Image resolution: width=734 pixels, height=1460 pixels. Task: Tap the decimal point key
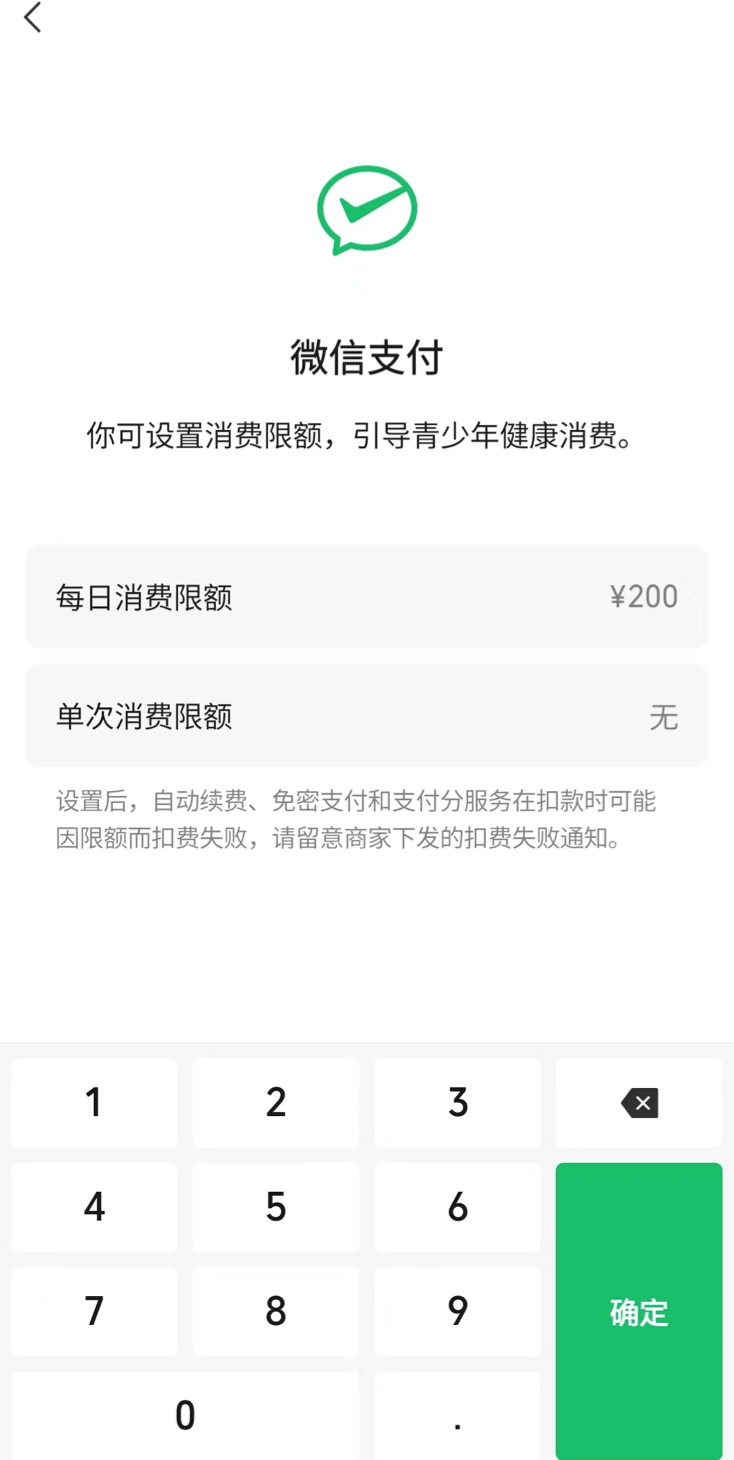[x=457, y=1416]
